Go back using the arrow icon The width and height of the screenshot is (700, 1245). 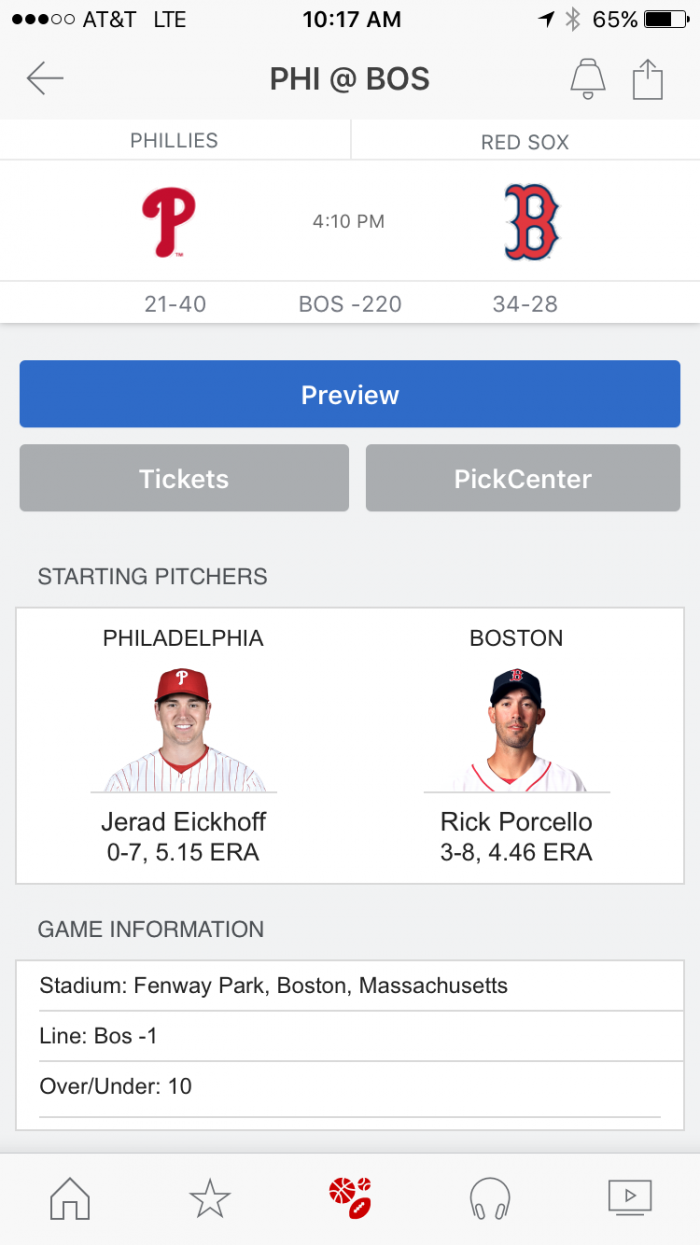coord(45,78)
